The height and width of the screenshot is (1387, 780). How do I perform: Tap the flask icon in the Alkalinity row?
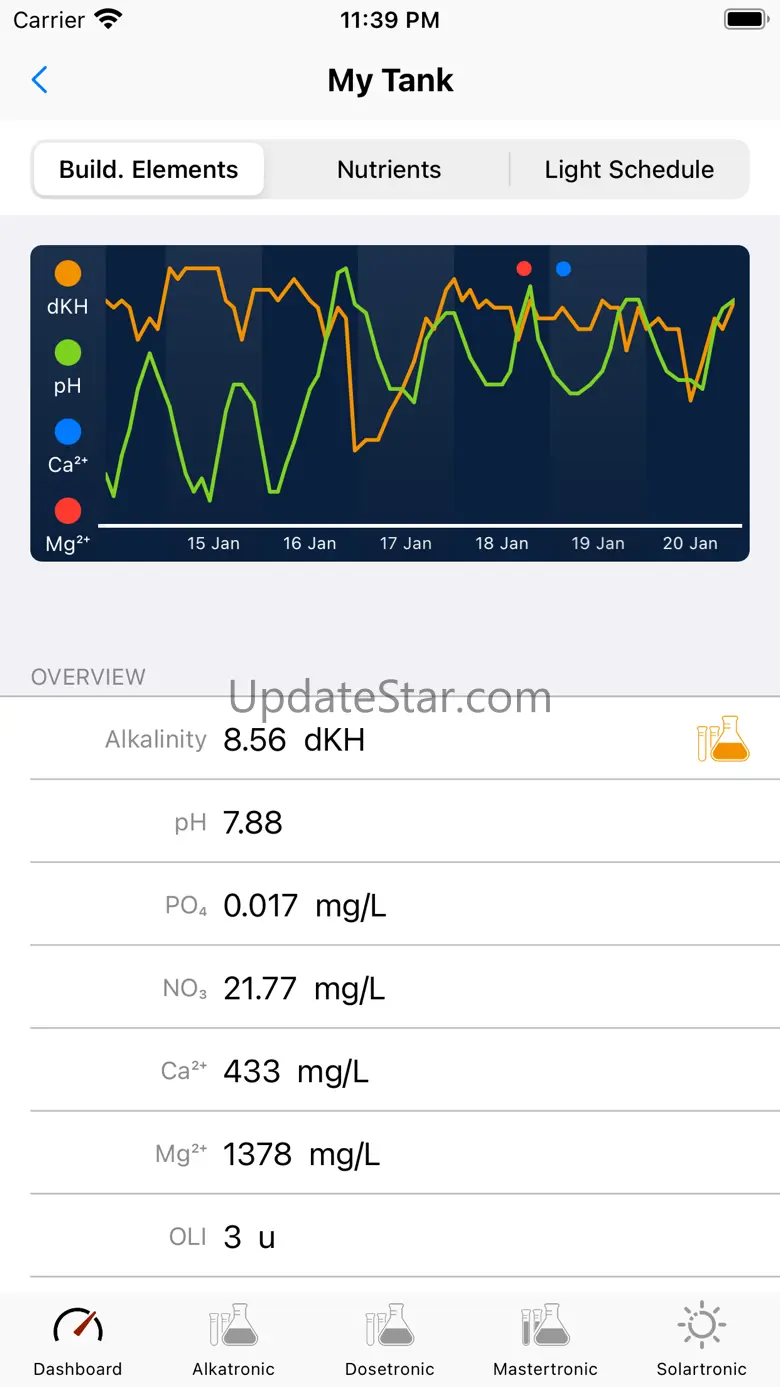[x=722, y=740]
